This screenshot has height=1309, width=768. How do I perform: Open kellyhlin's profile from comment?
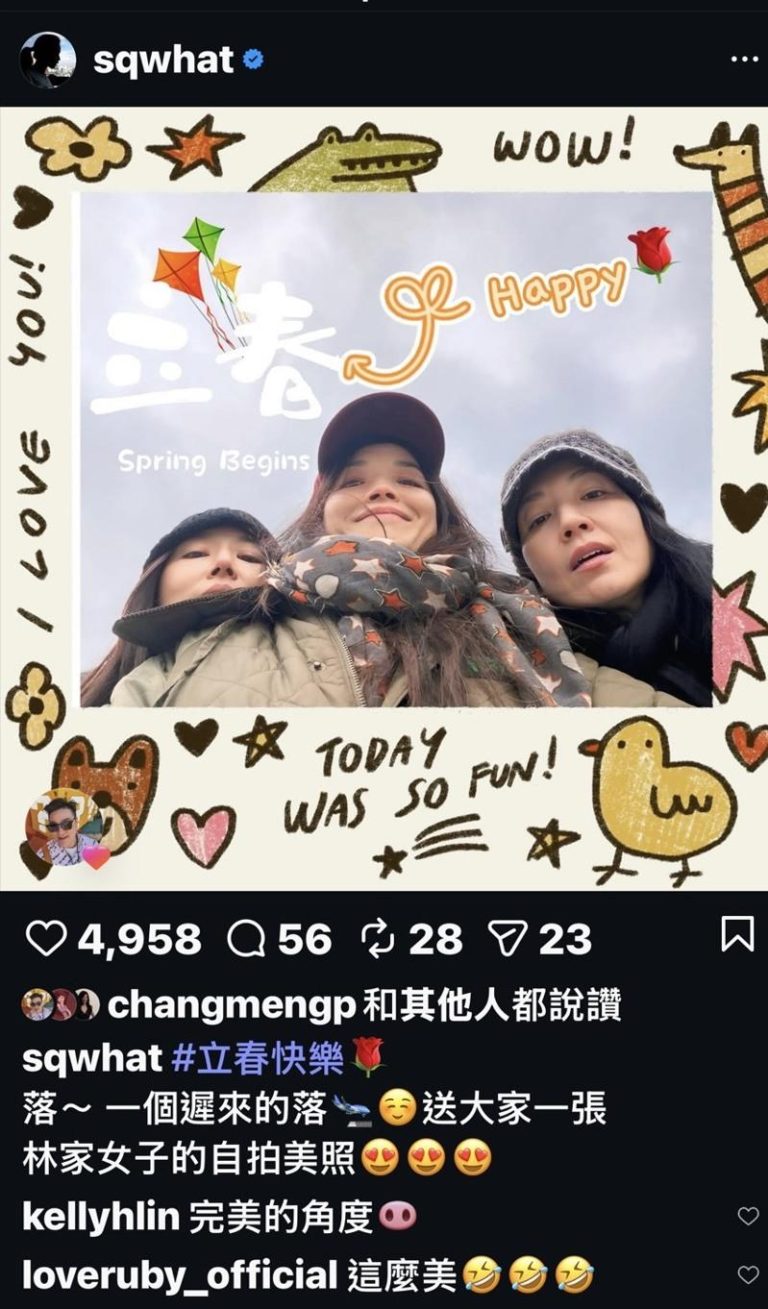[101, 1217]
